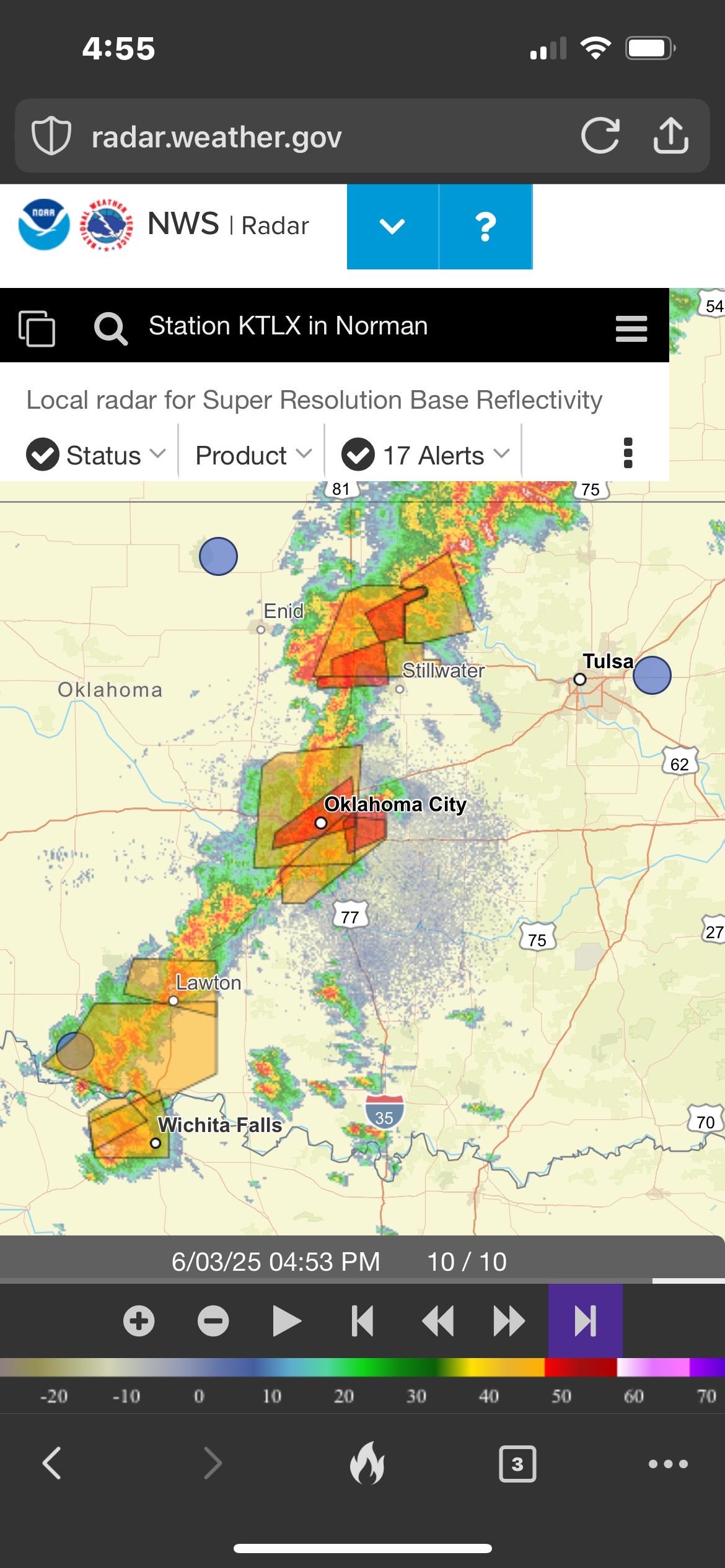This screenshot has height=1568, width=725.
Task: Open the hamburger menu
Action: (631, 328)
